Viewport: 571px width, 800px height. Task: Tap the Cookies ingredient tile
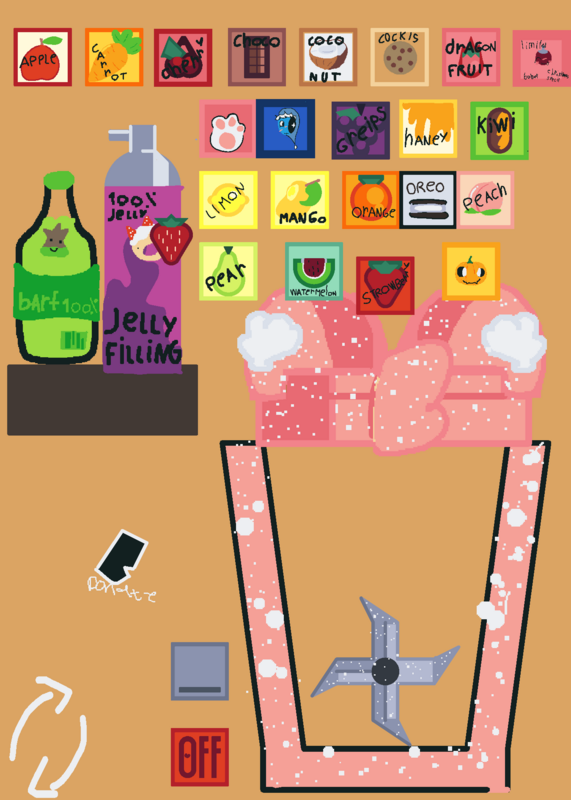point(400,57)
